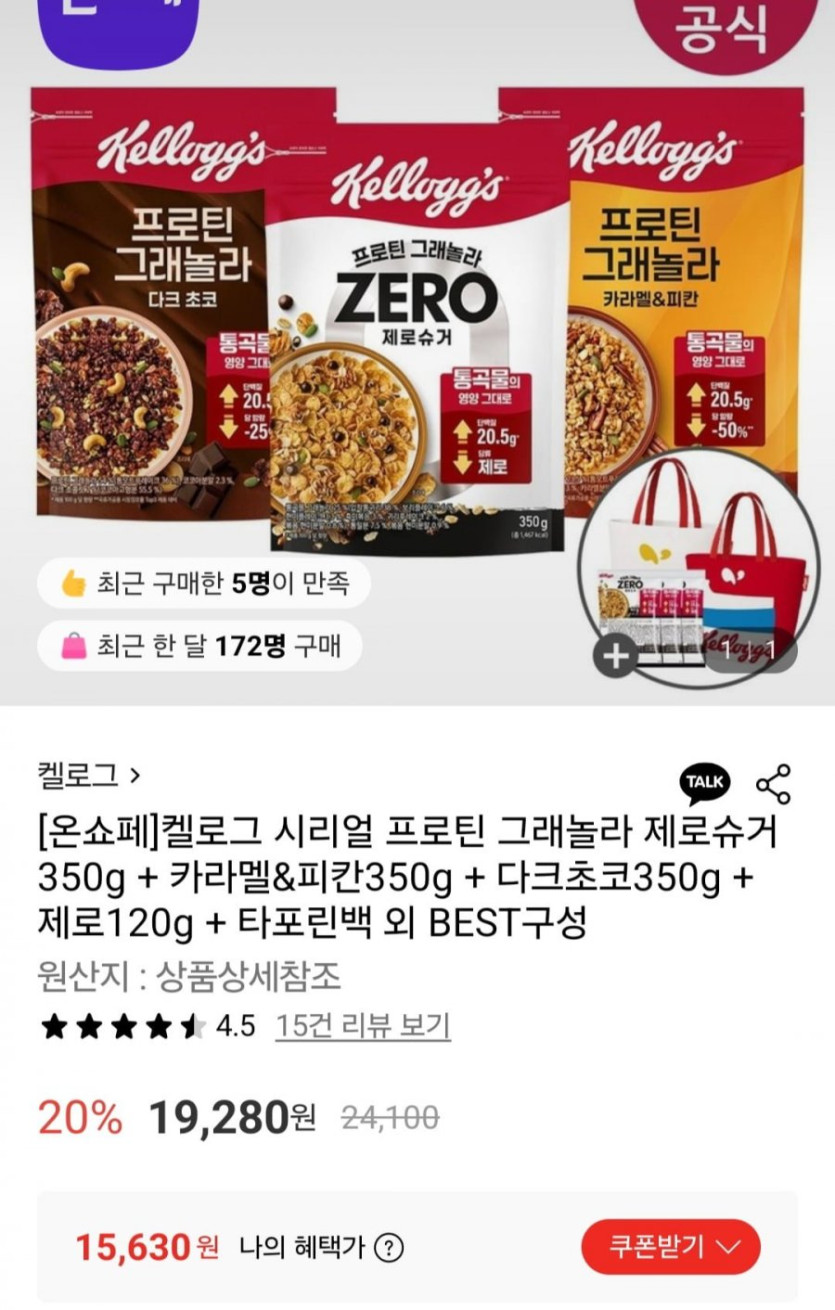
Task: View the 15건 리뷰 보기 reviews link
Action: pos(362,1026)
